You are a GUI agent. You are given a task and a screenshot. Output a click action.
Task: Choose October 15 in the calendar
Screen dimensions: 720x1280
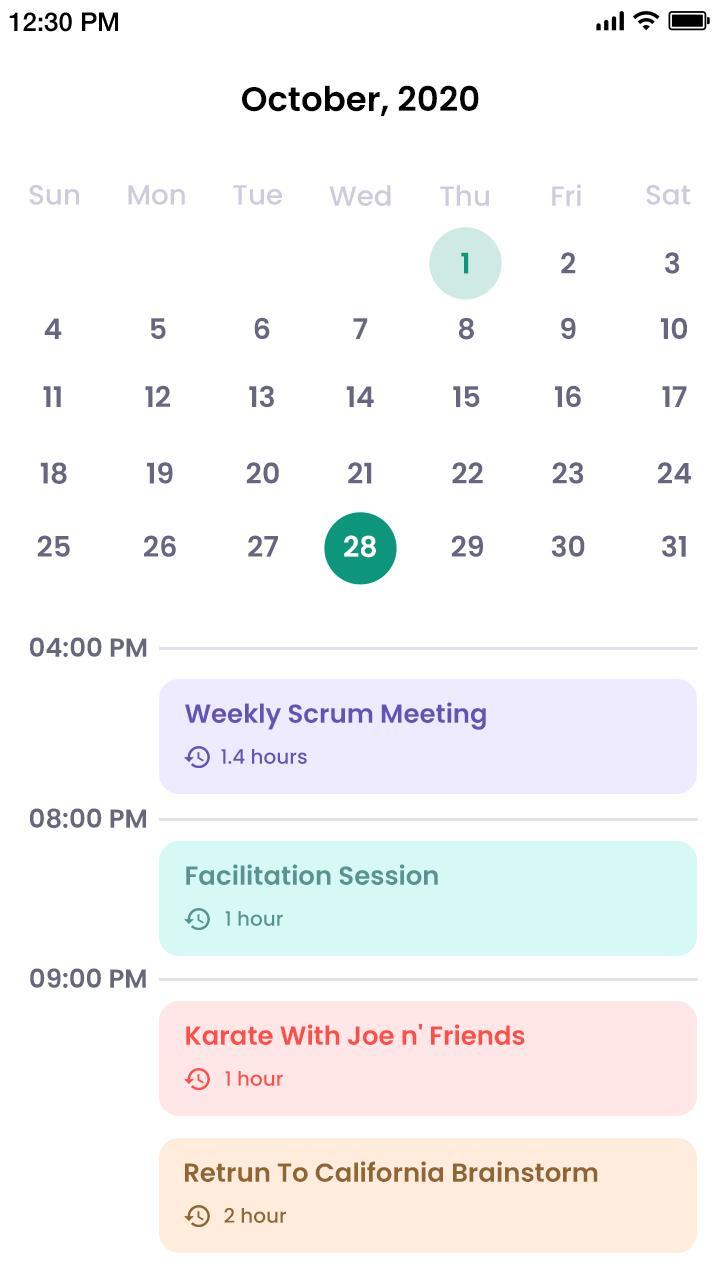click(x=465, y=397)
